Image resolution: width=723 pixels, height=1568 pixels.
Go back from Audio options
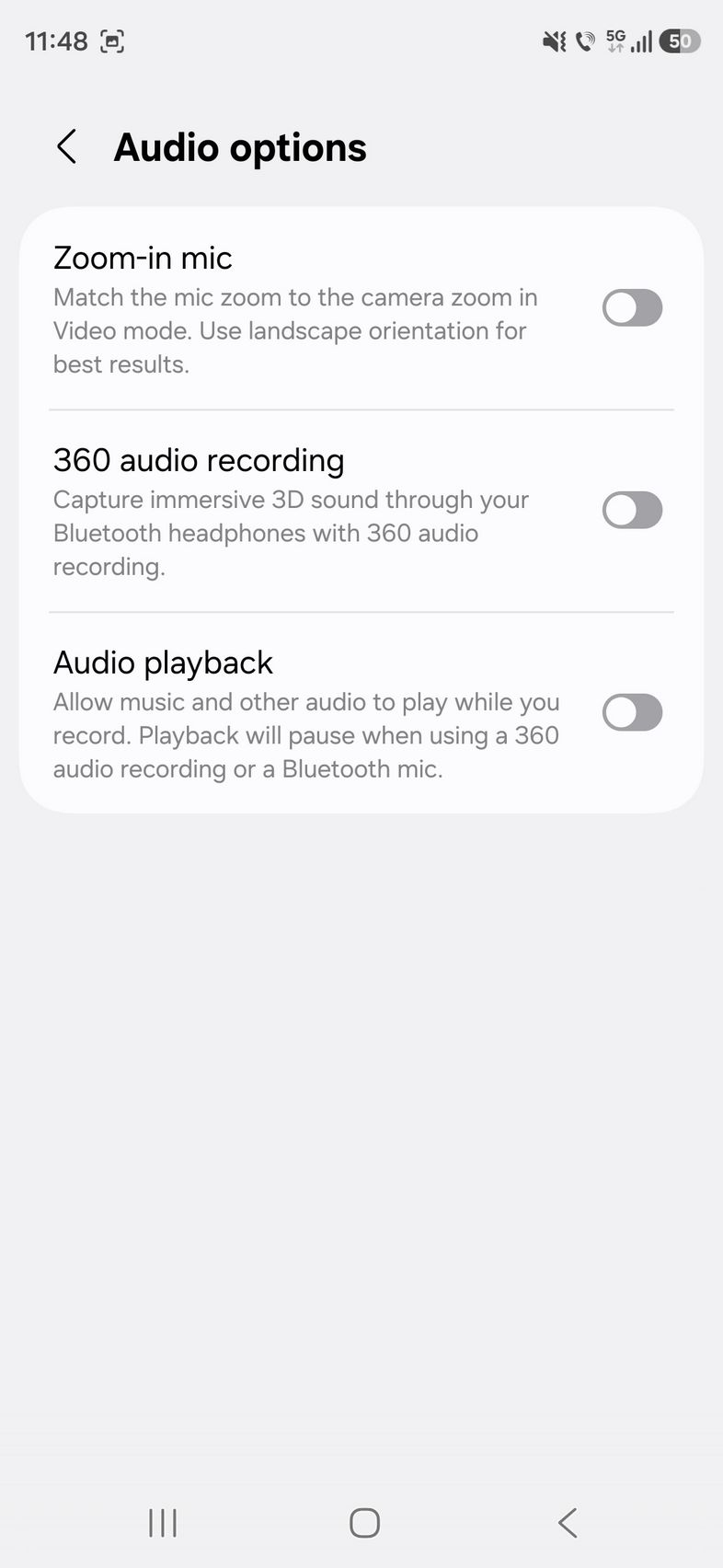[x=66, y=147]
